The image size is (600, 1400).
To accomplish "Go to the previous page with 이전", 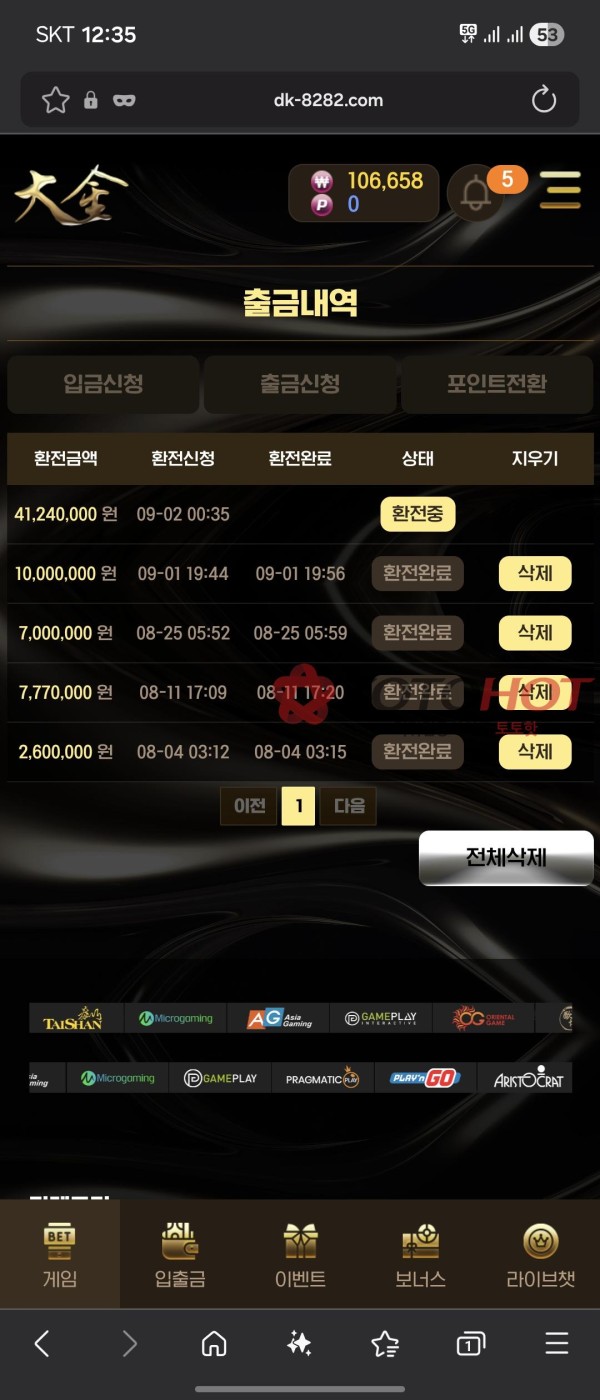I will coord(249,806).
